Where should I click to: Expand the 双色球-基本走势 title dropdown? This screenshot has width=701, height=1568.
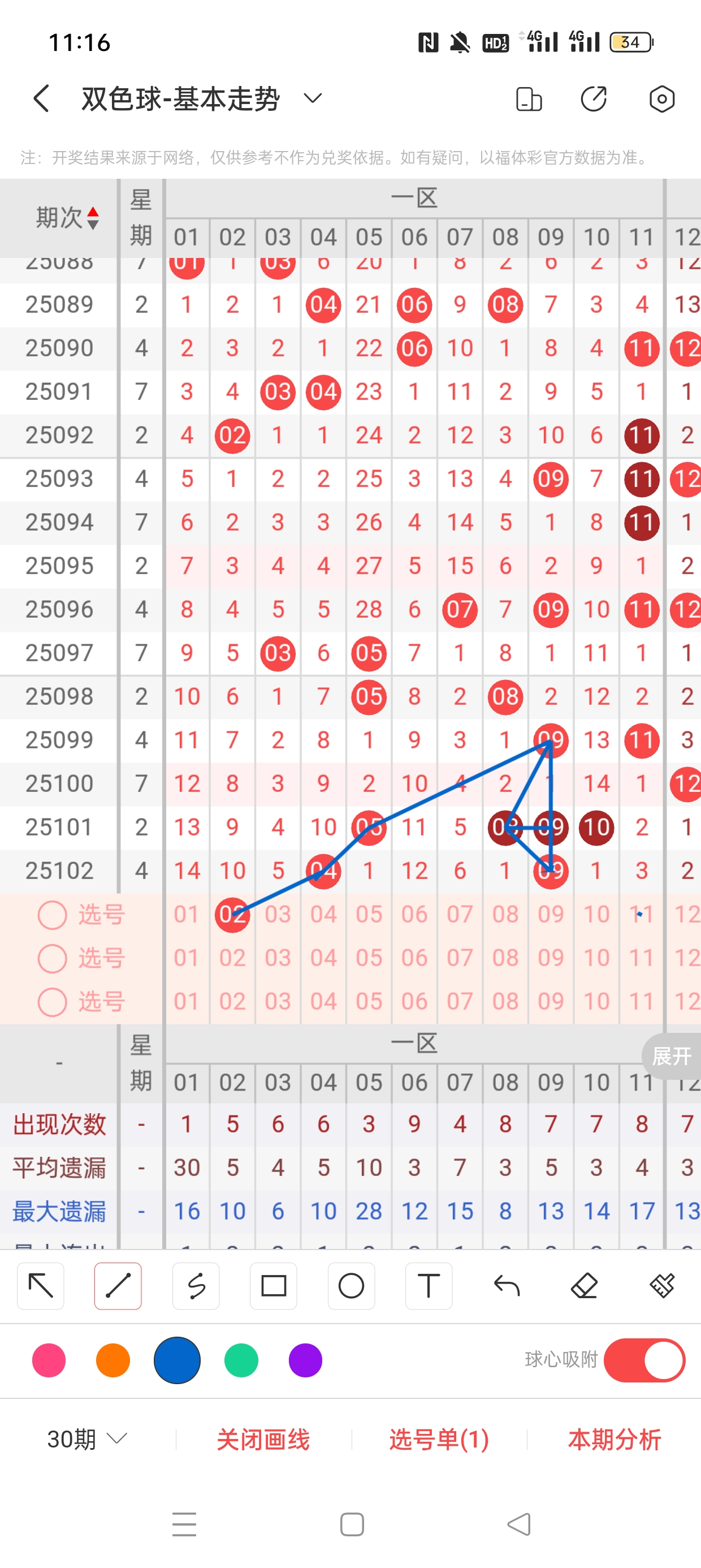[313, 98]
